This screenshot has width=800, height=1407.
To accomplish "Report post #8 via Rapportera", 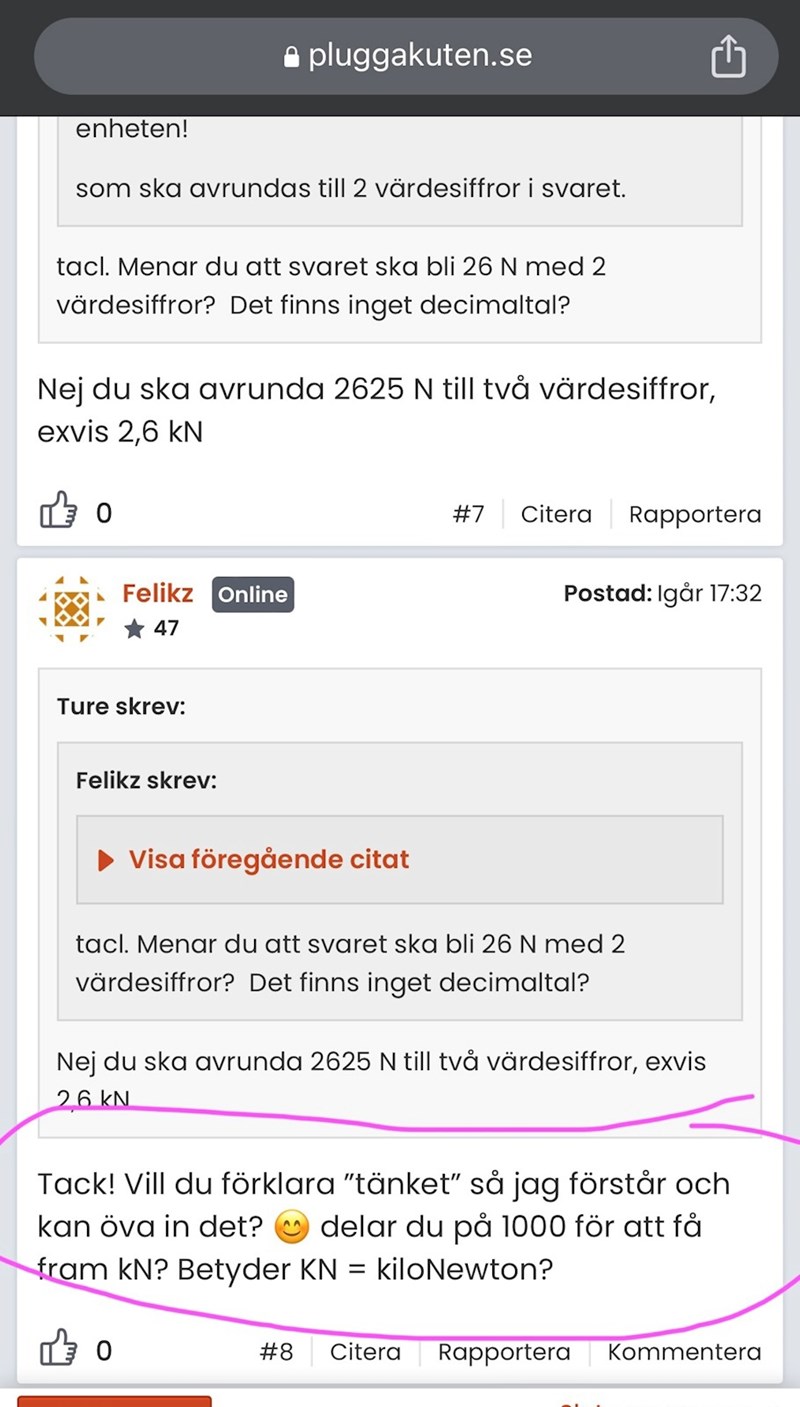I will pyautogui.click(x=504, y=1352).
